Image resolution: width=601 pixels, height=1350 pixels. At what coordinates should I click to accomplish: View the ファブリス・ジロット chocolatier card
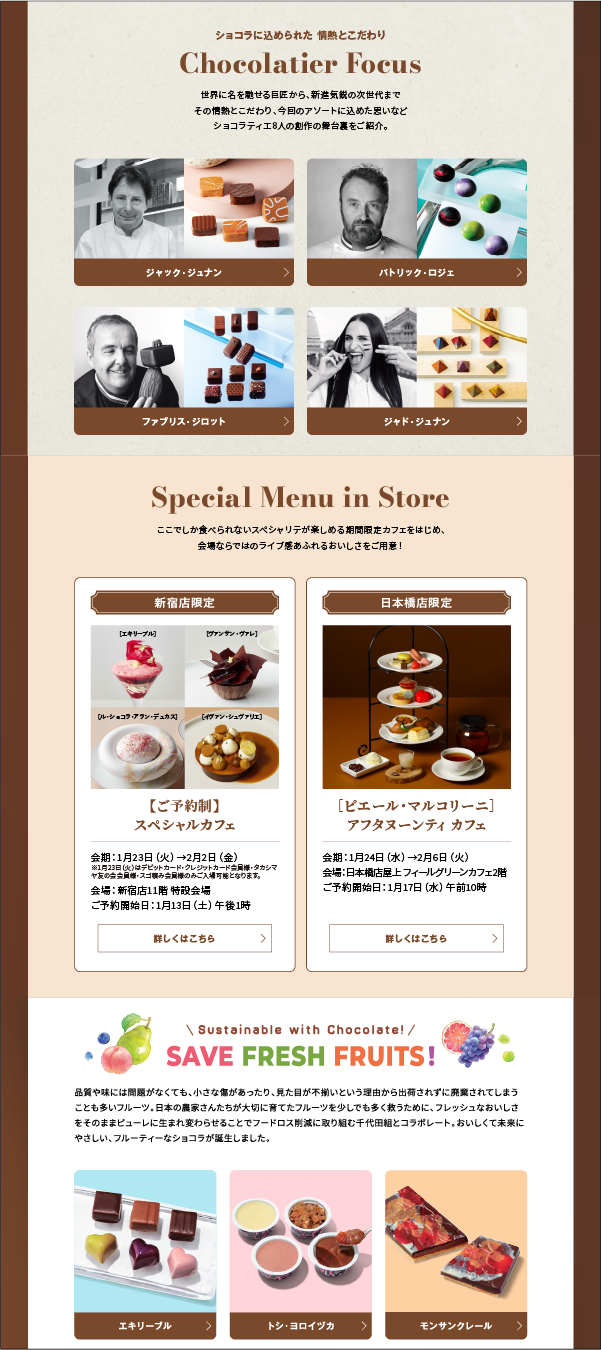(x=184, y=421)
